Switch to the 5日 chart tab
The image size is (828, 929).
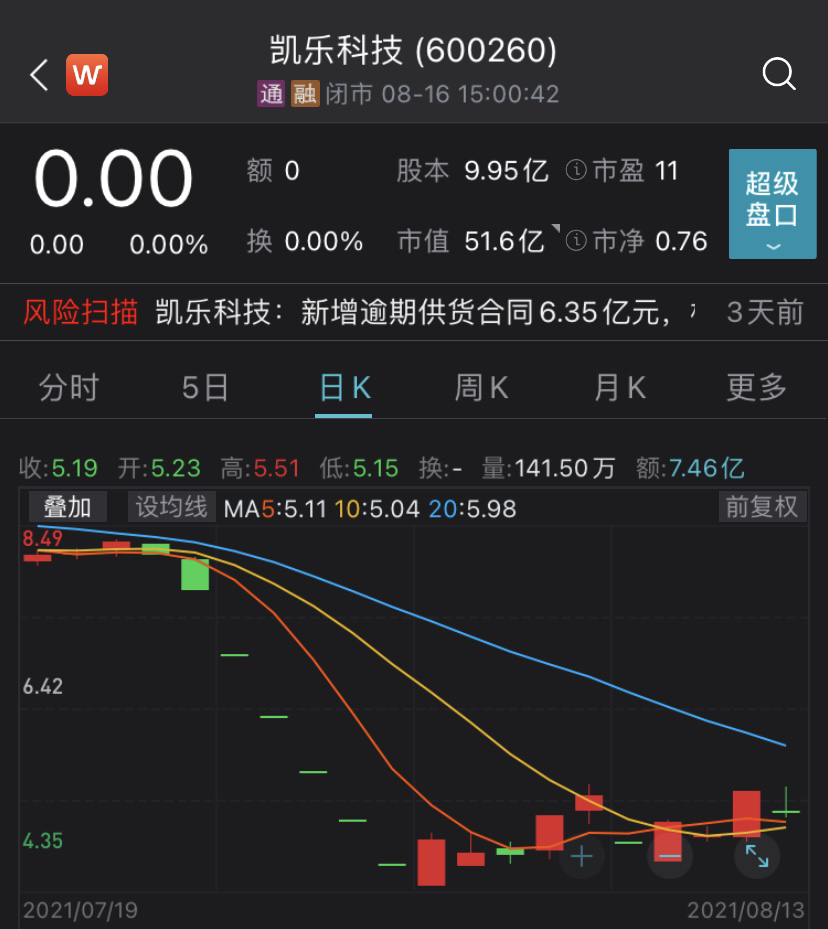(x=205, y=387)
